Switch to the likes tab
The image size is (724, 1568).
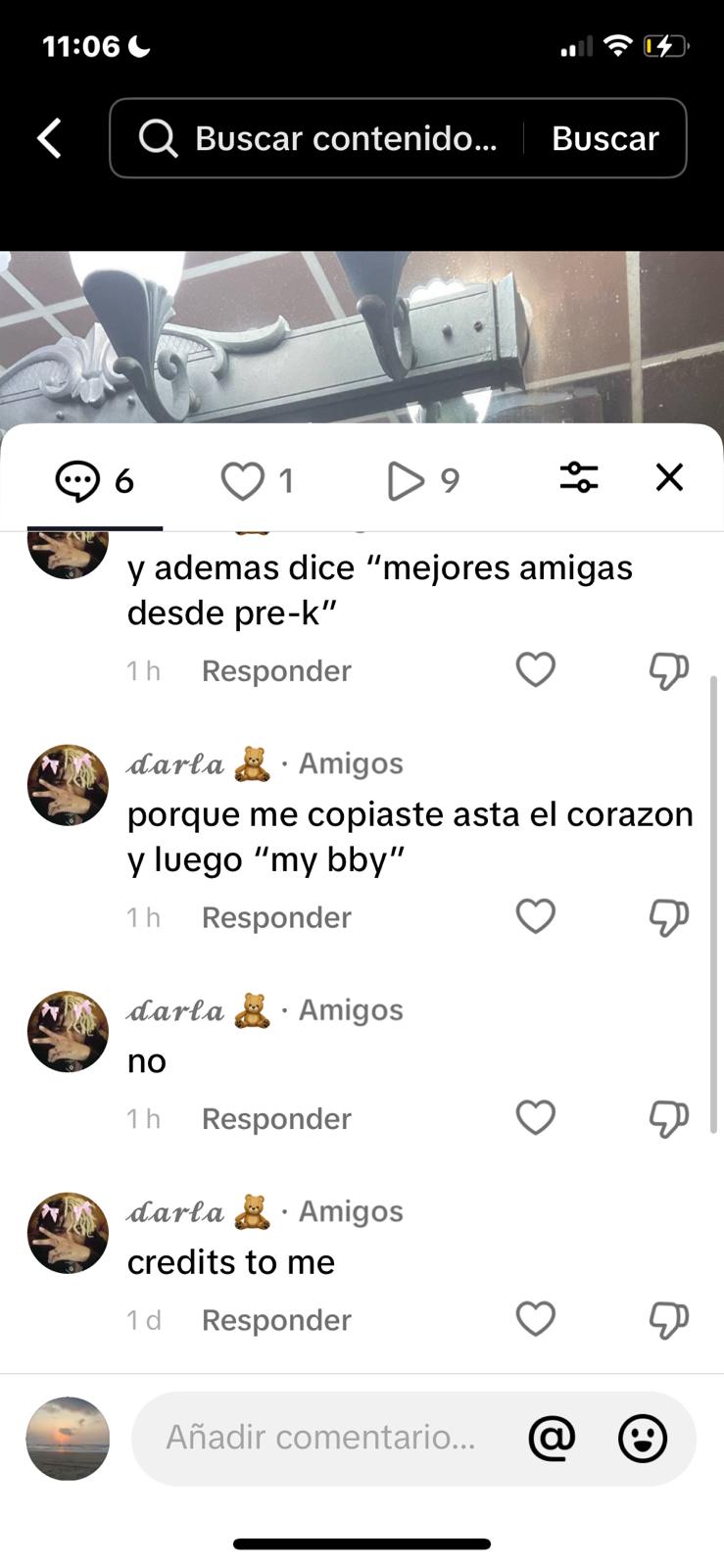click(x=257, y=481)
